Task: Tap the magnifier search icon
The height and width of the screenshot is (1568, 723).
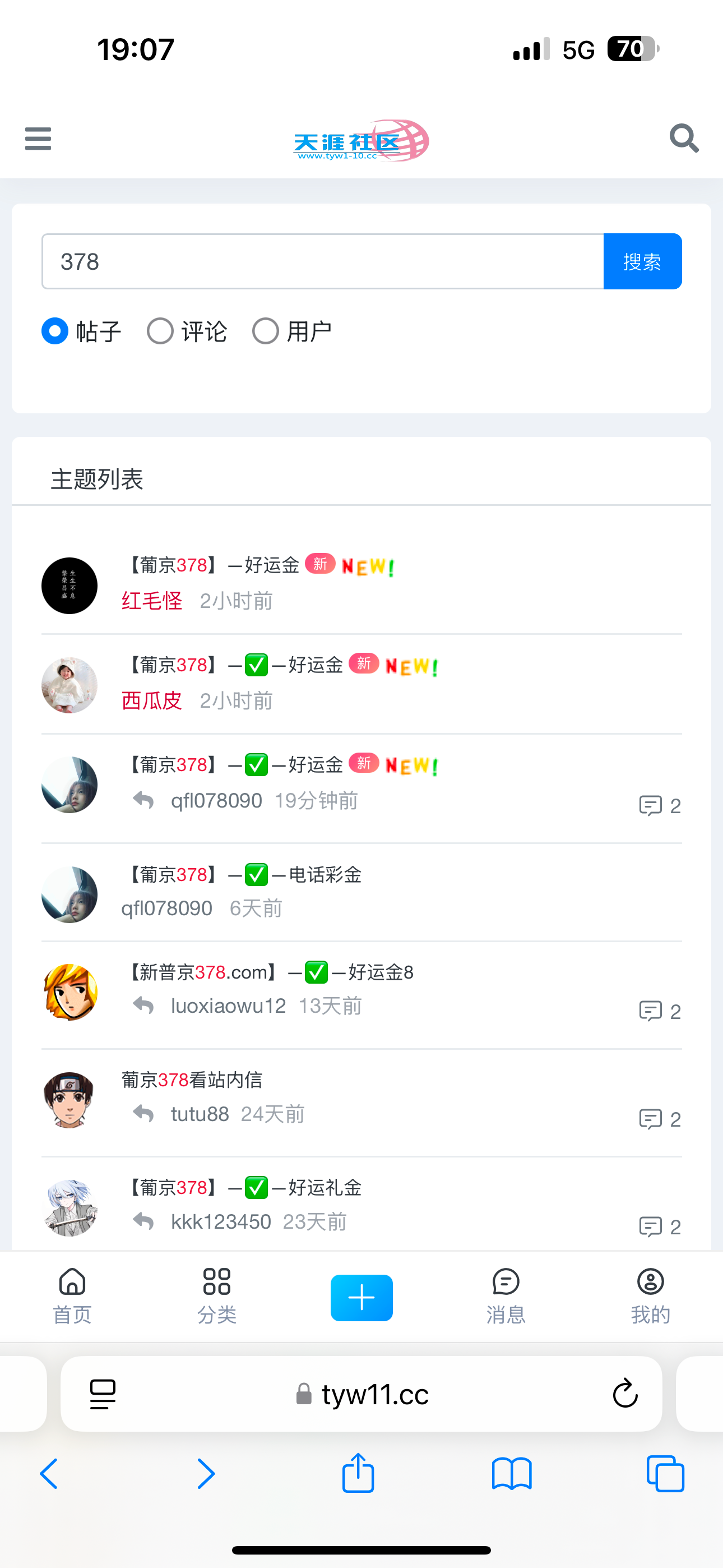Action: click(683, 139)
